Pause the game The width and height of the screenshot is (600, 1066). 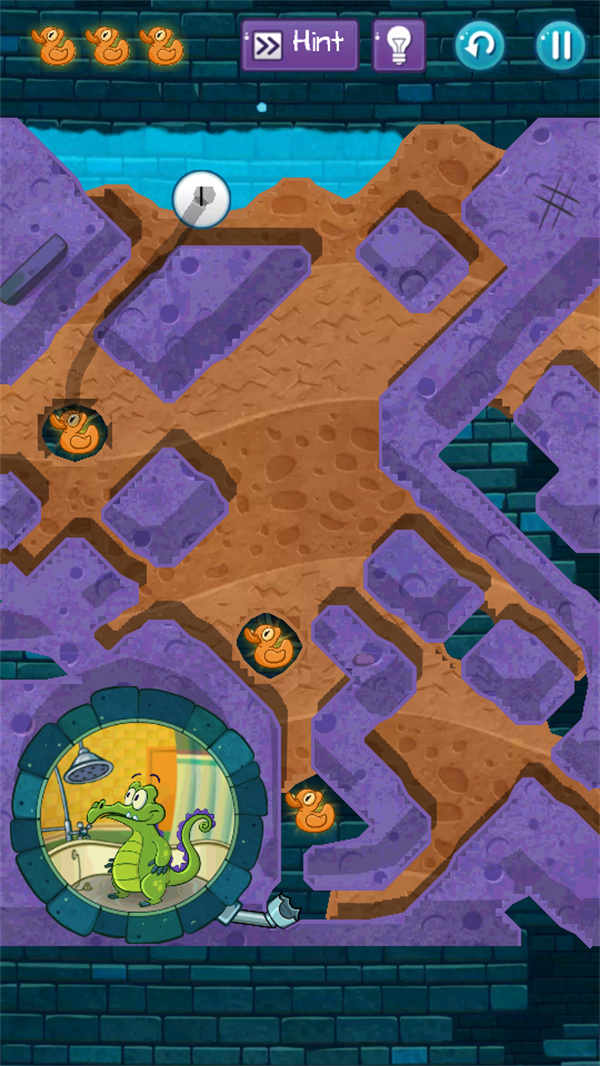[x=560, y=45]
